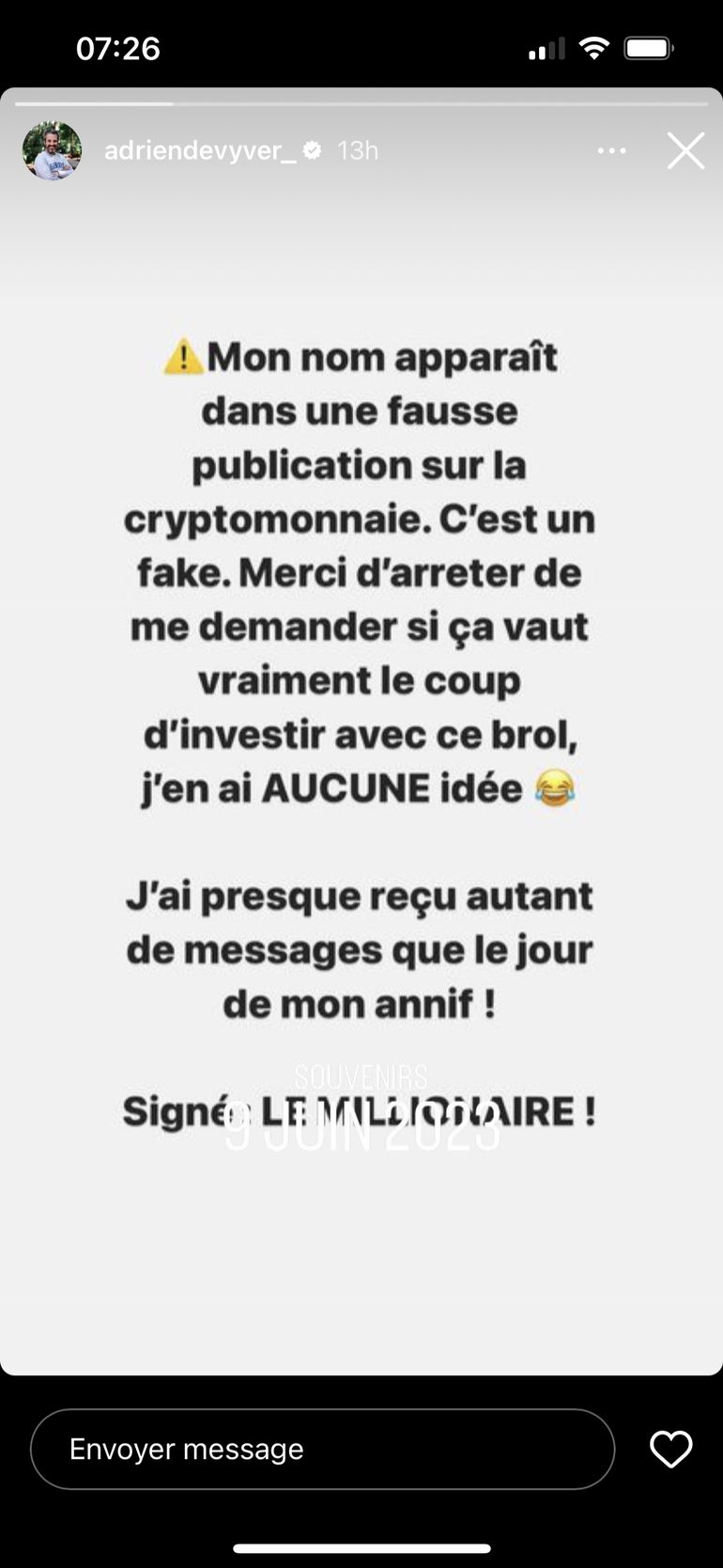Open the adriendevyver_ profile picture

tap(52, 150)
